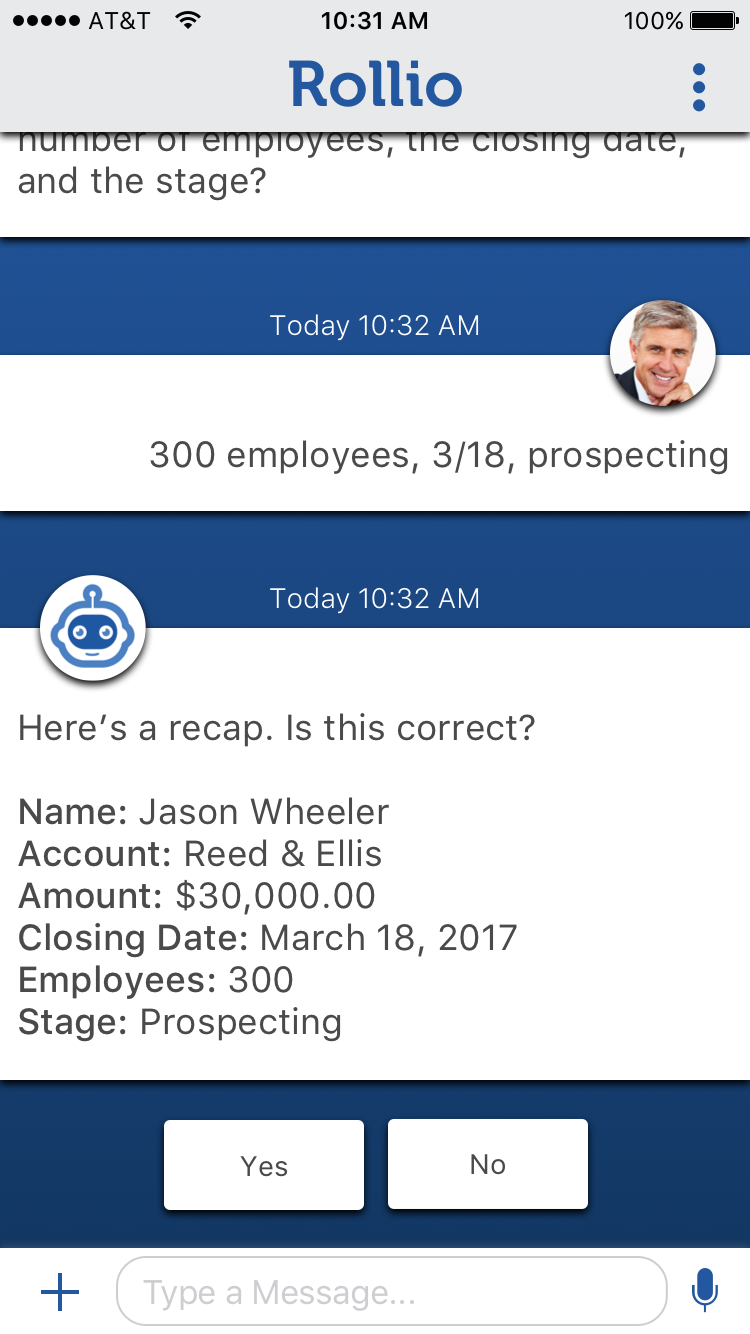Screen dimensions: 750x1334
Task: Start voice input with the microphone
Action: [704, 1290]
